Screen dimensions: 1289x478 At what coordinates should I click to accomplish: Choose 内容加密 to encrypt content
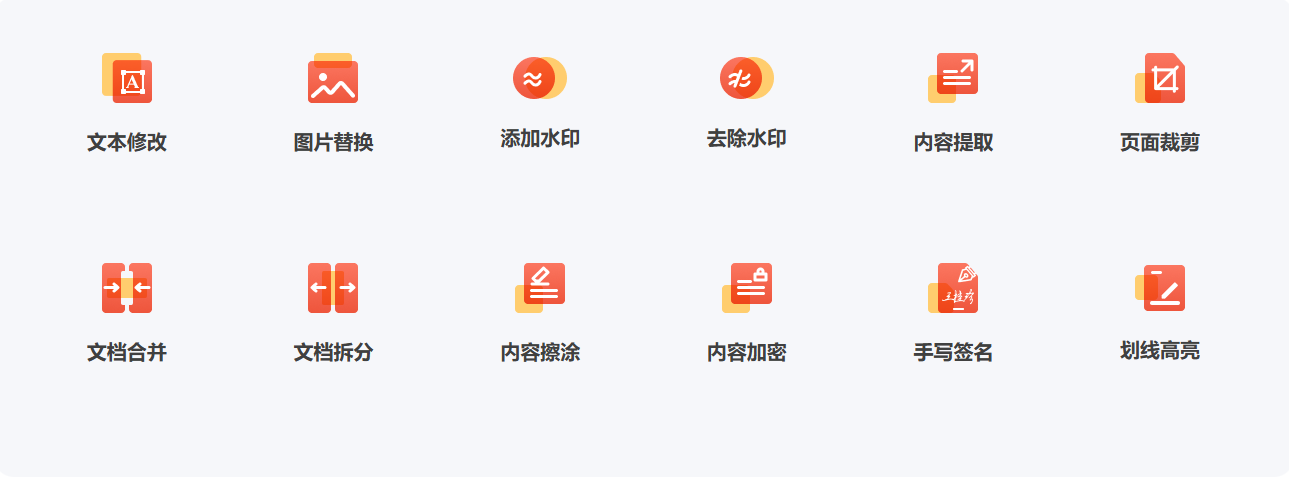(x=747, y=289)
